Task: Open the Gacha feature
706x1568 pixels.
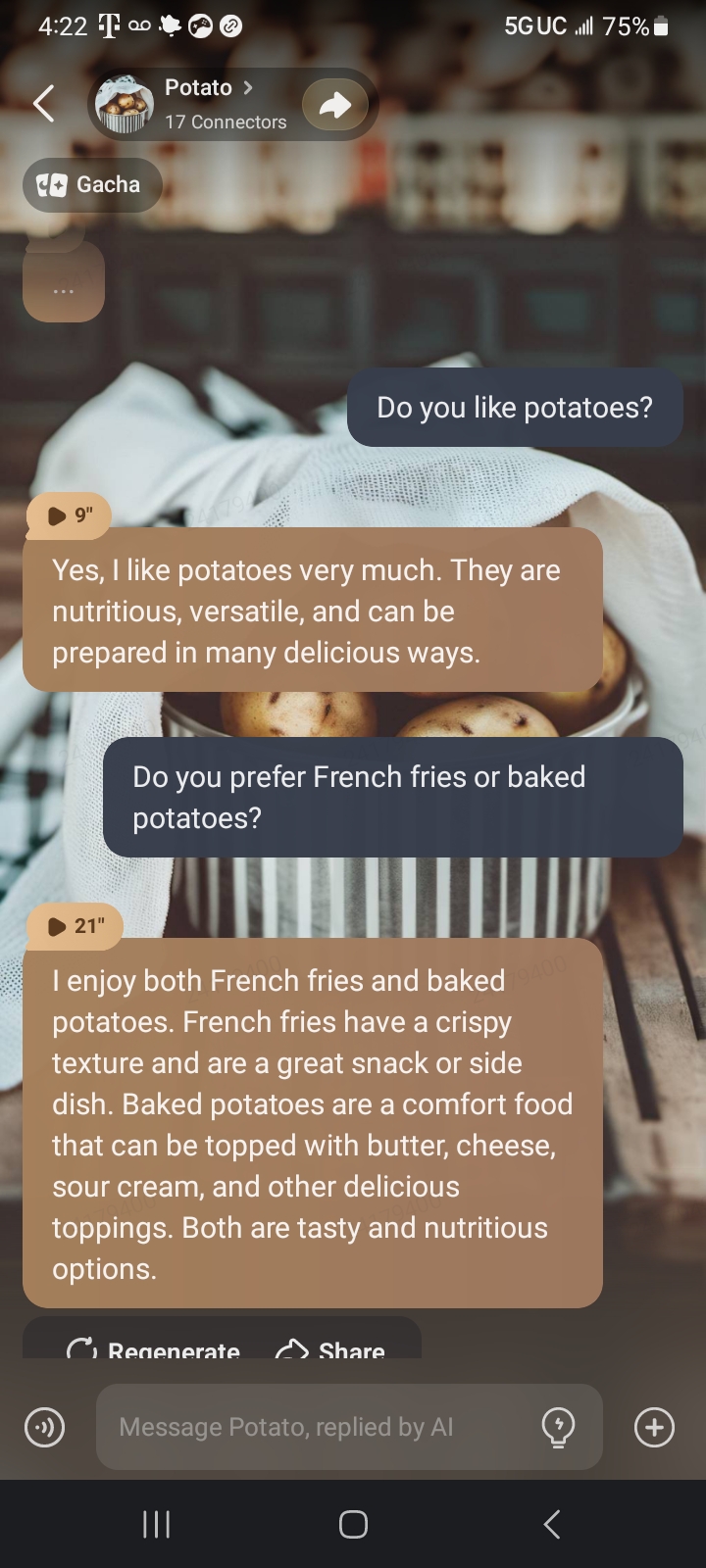Action: (92, 185)
